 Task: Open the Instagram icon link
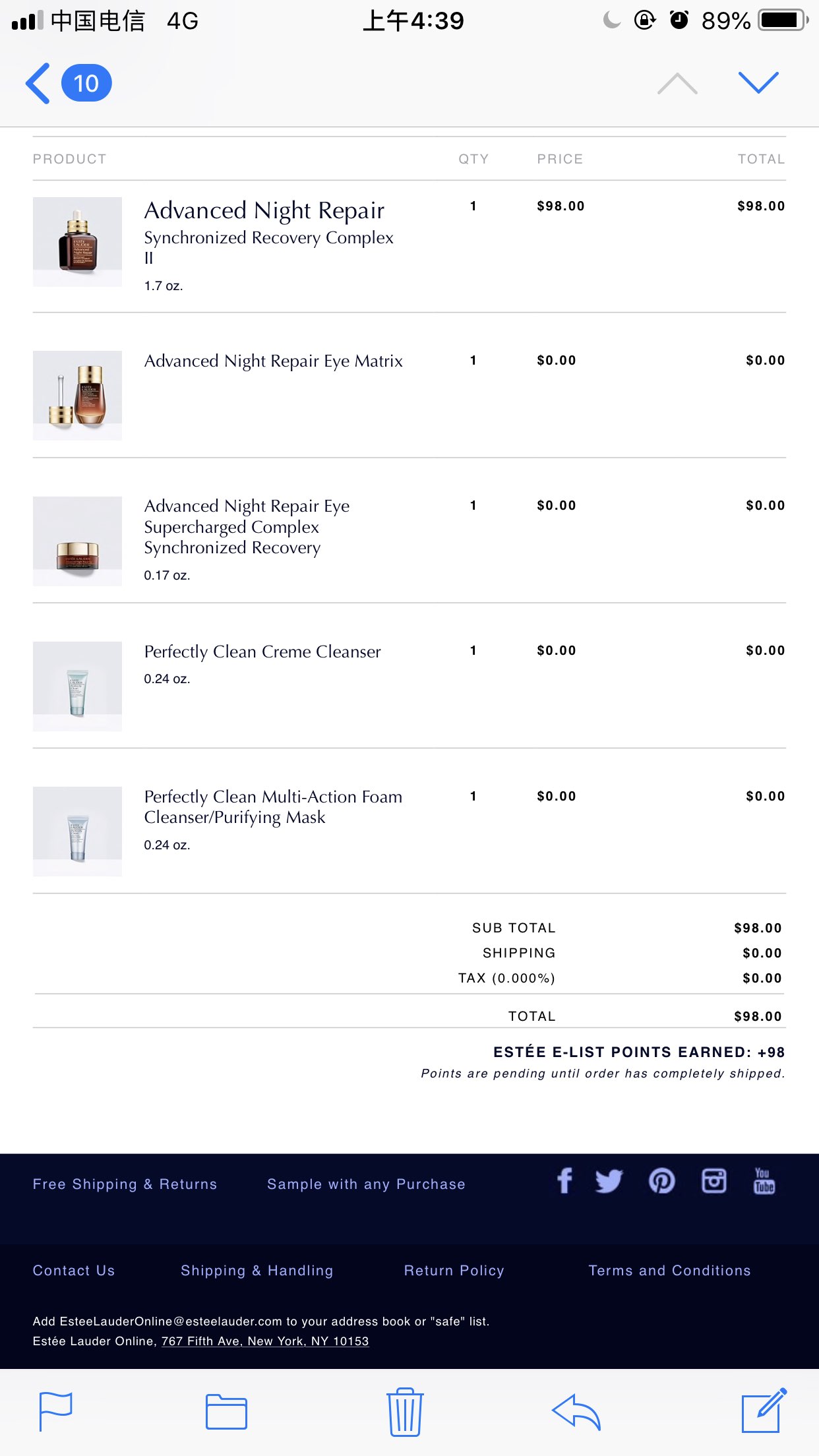click(x=713, y=1180)
